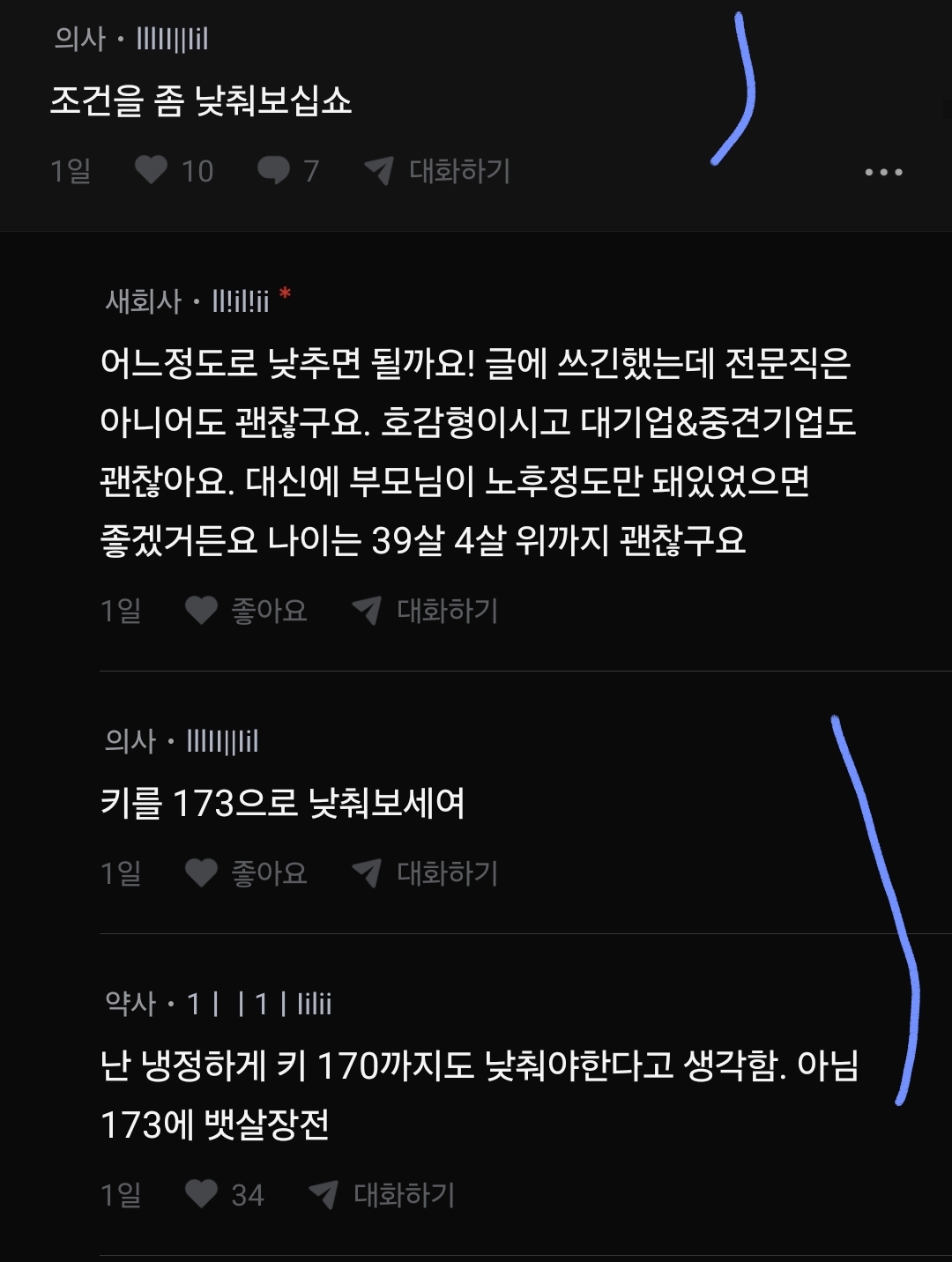Like the reply '키를 173으로 낮춰보세여'
952x1262 pixels.
tap(202, 872)
